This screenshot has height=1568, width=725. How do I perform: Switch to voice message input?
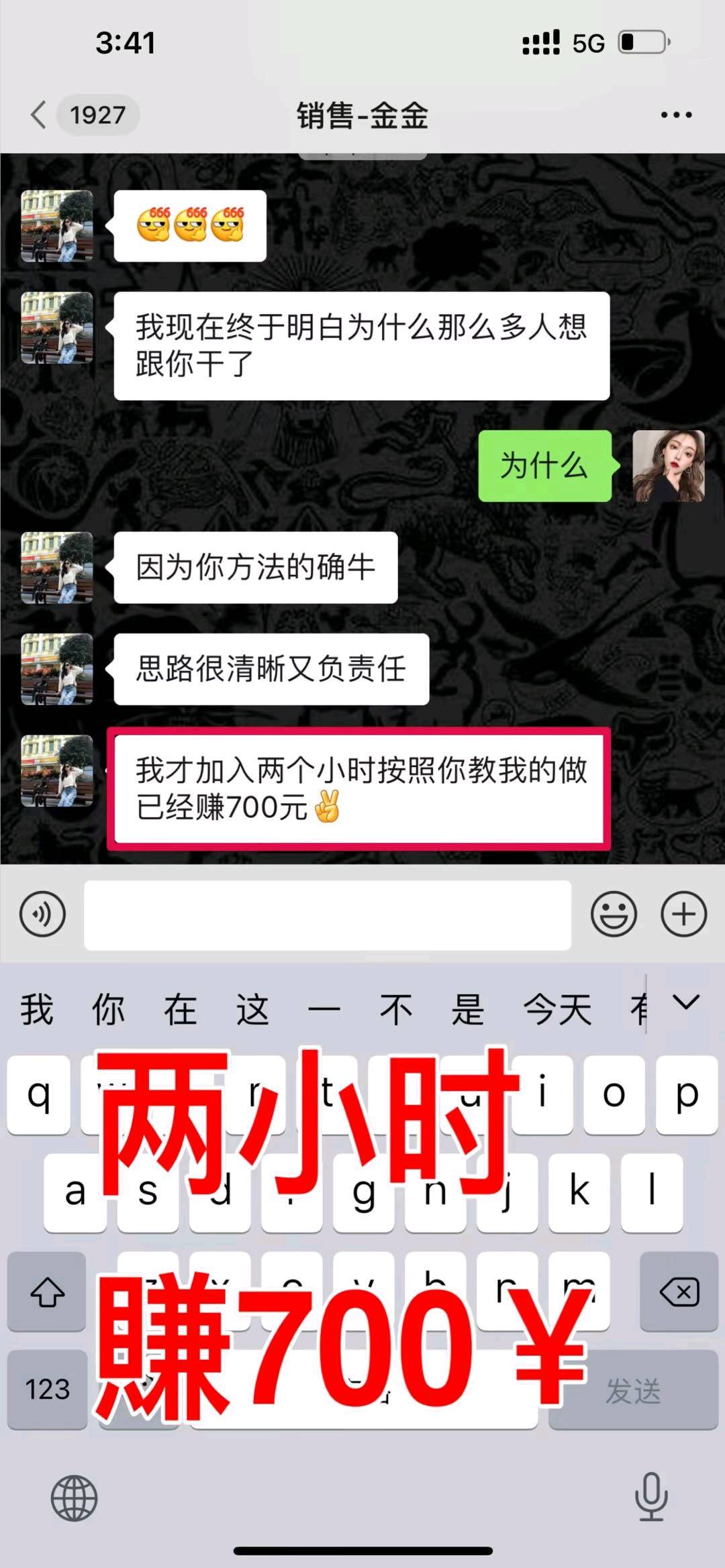[x=43, y=914]
